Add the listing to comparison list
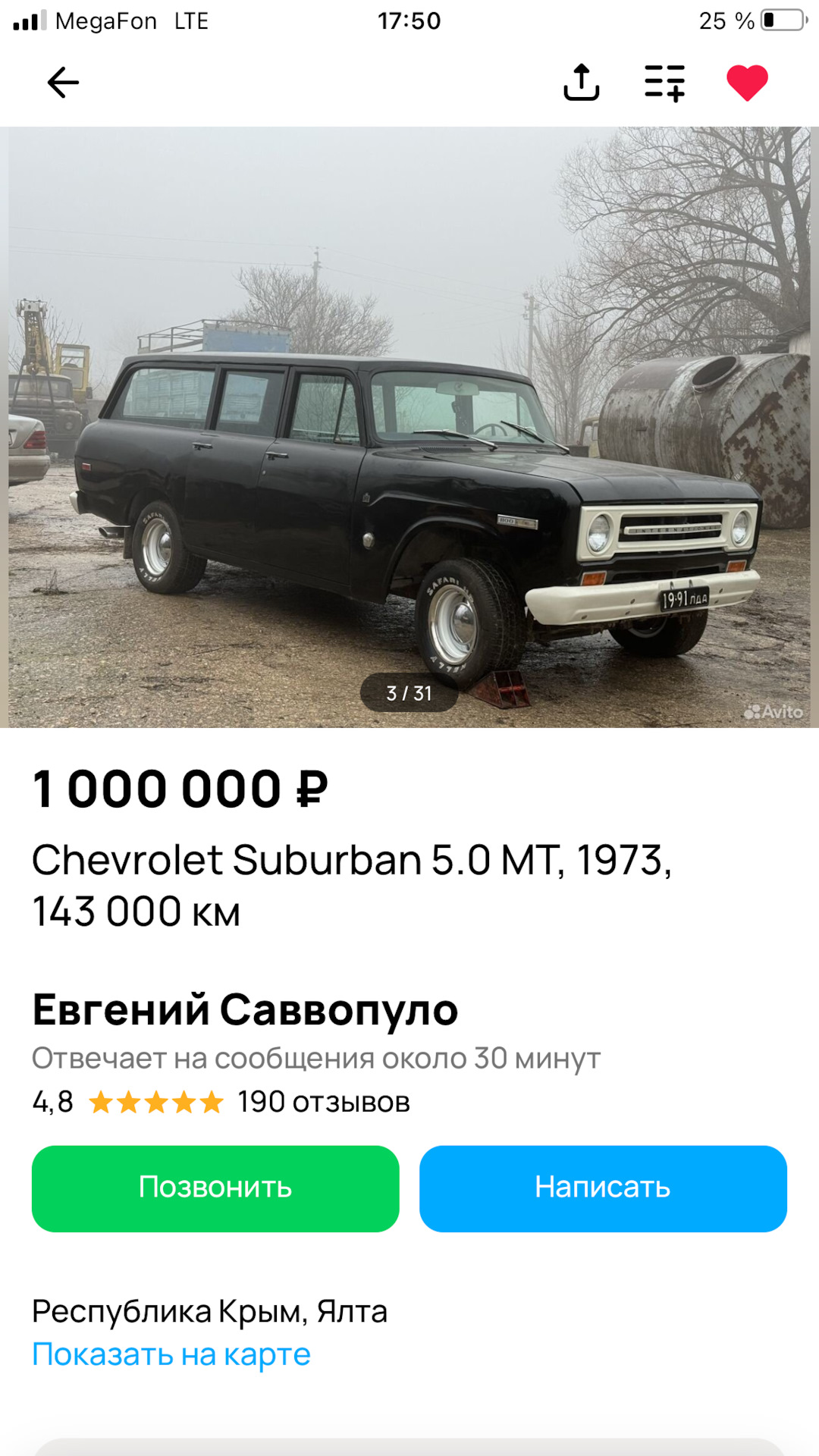Image resolution: width=819 pixels, height=1456 pixels. [x=665, y=83]
